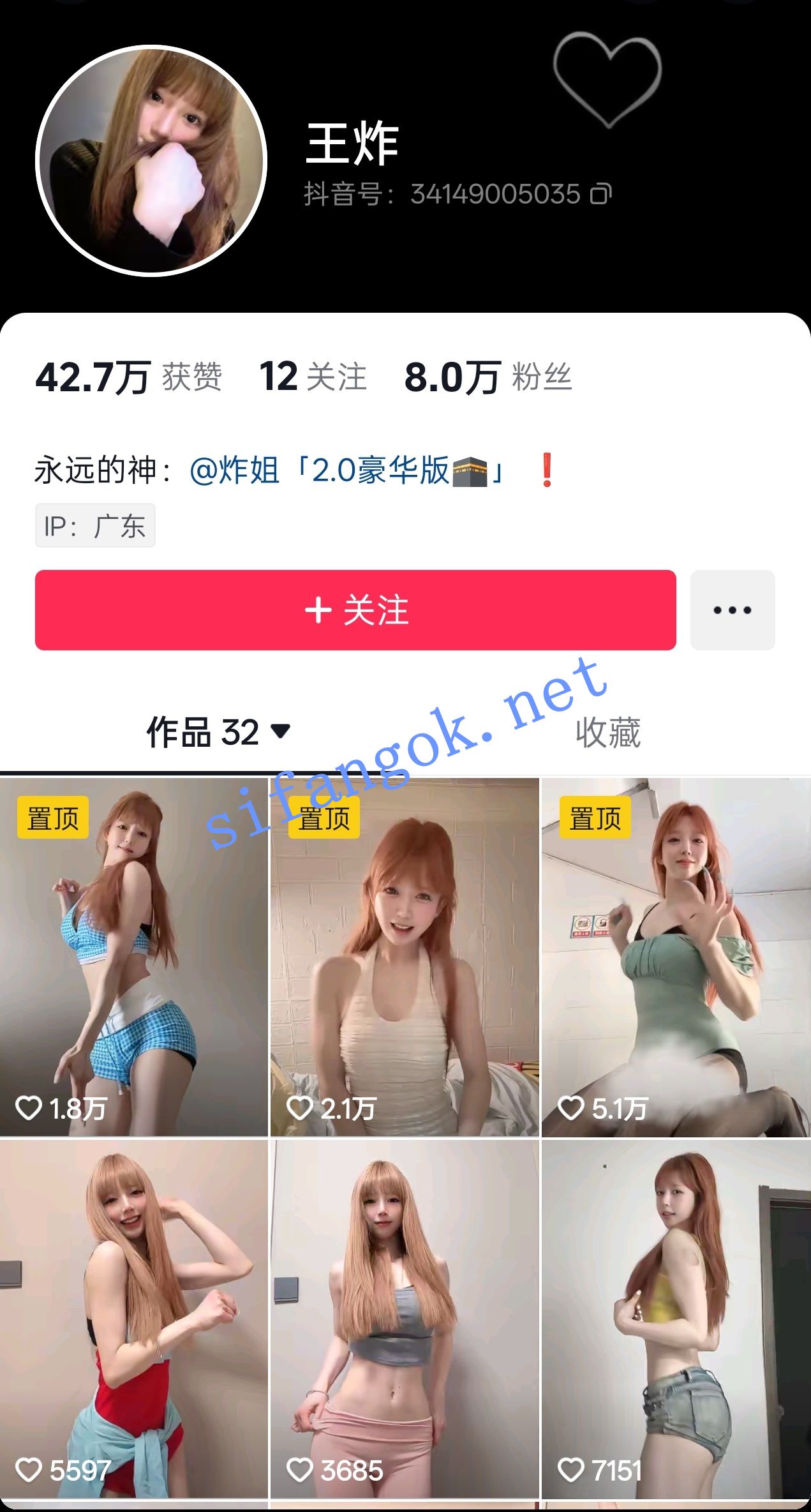The height and width of the screenshot is (1512, 811).
Task: Follow this user with + 关注
Action: pos(355,610)
